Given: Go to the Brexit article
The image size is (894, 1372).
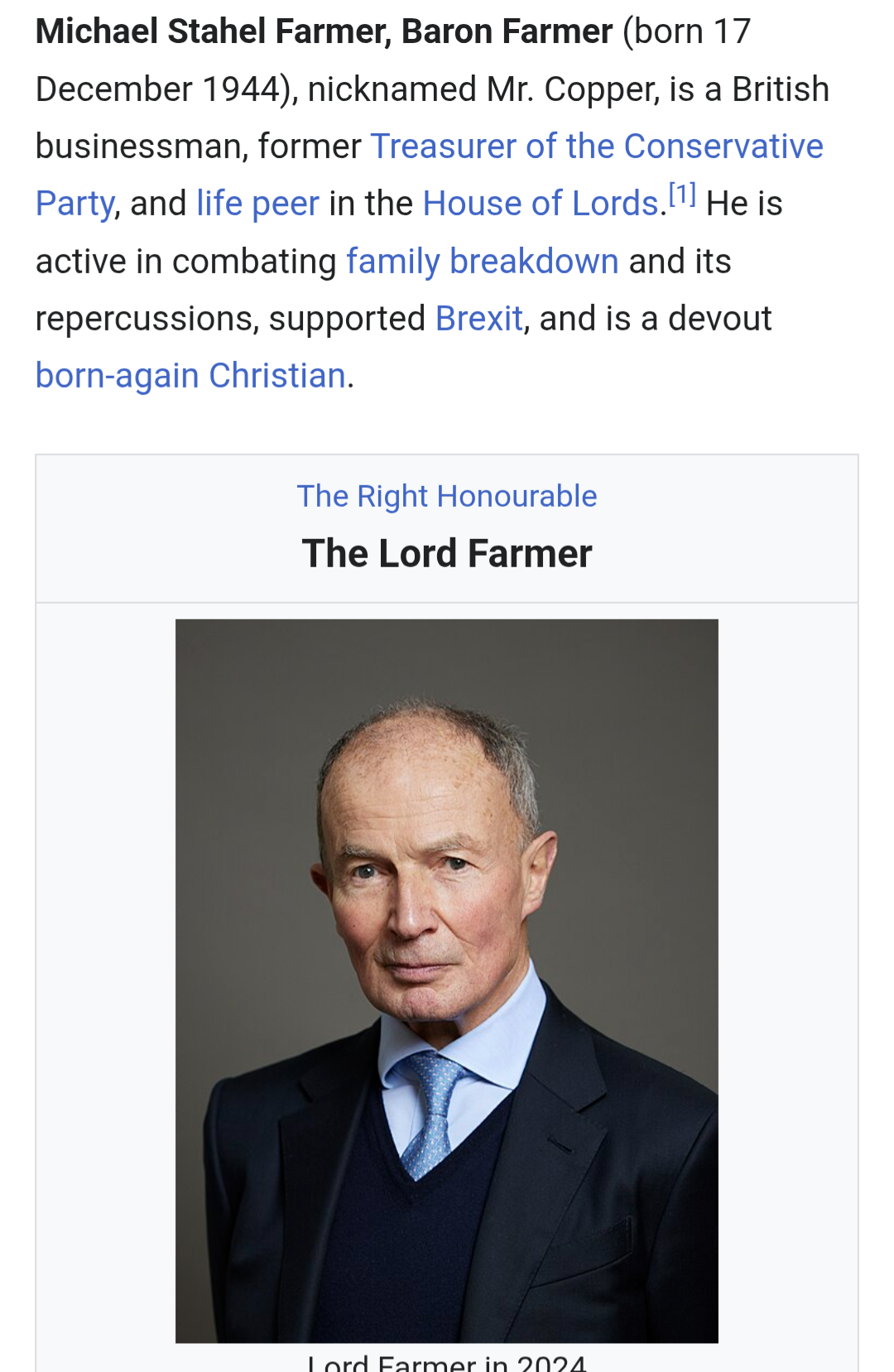Looking at the screenshot, I should tap(478, 319).
